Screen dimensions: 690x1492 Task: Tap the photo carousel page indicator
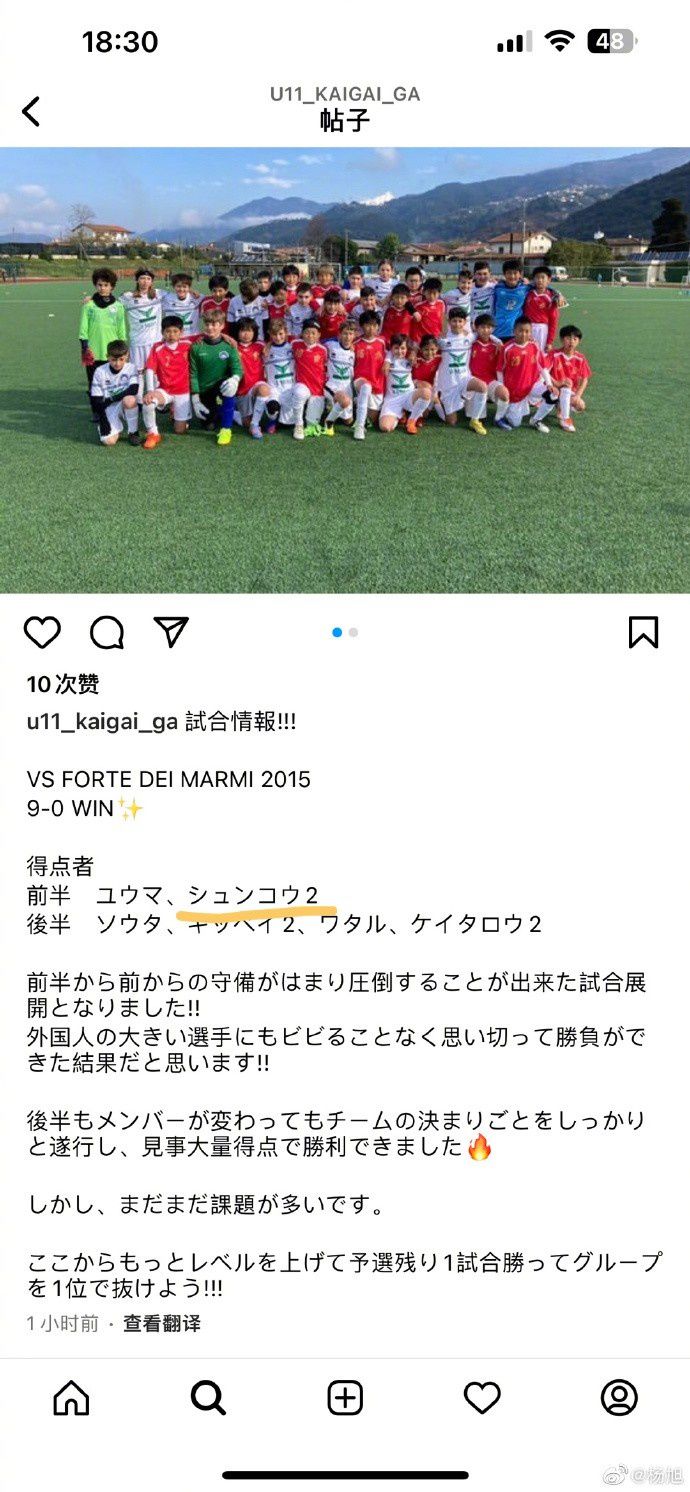point(345,632)
